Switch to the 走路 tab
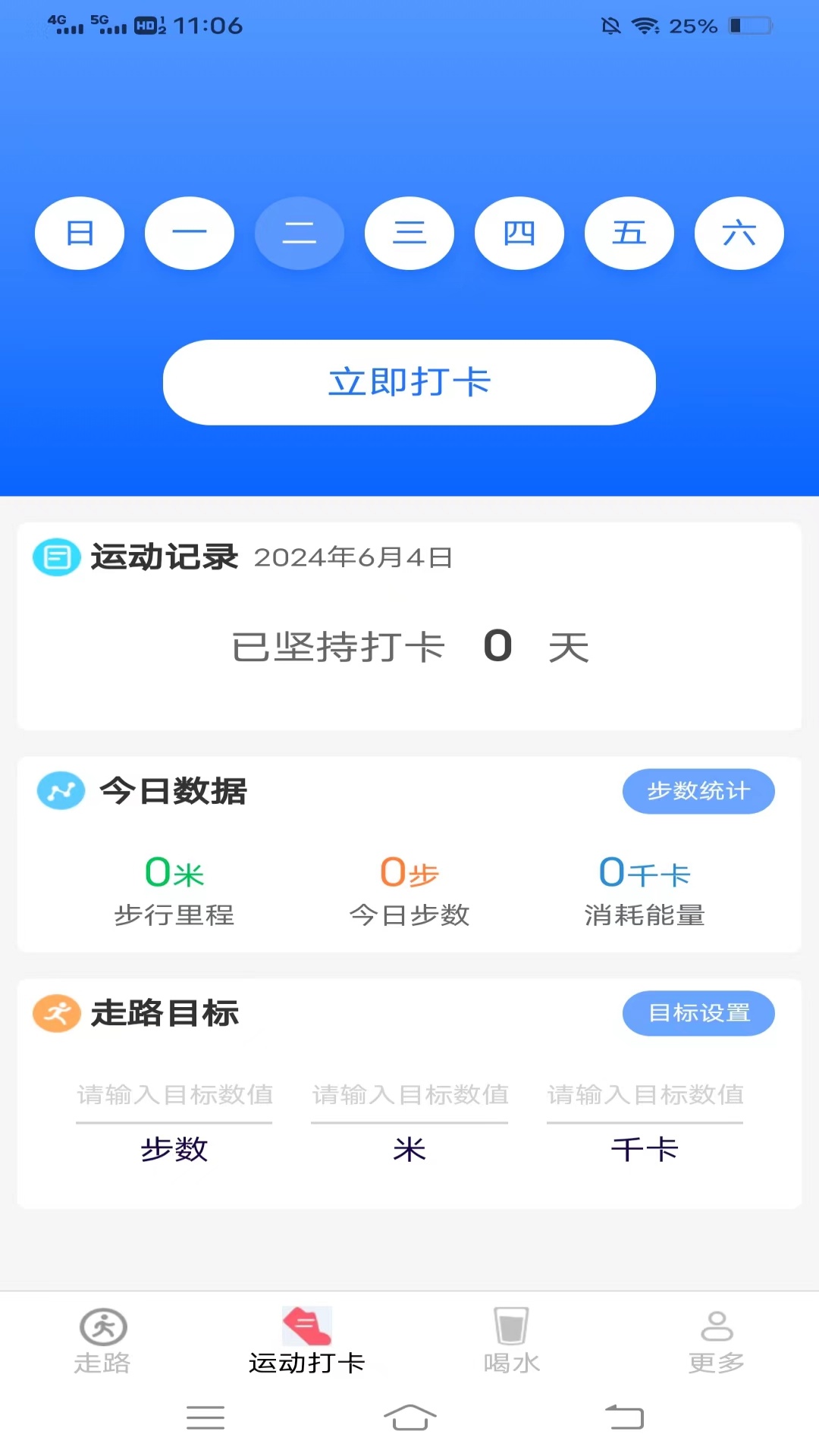This screenshot has width=819, height=1456. pyautogui.click(x=104, y=1357)
